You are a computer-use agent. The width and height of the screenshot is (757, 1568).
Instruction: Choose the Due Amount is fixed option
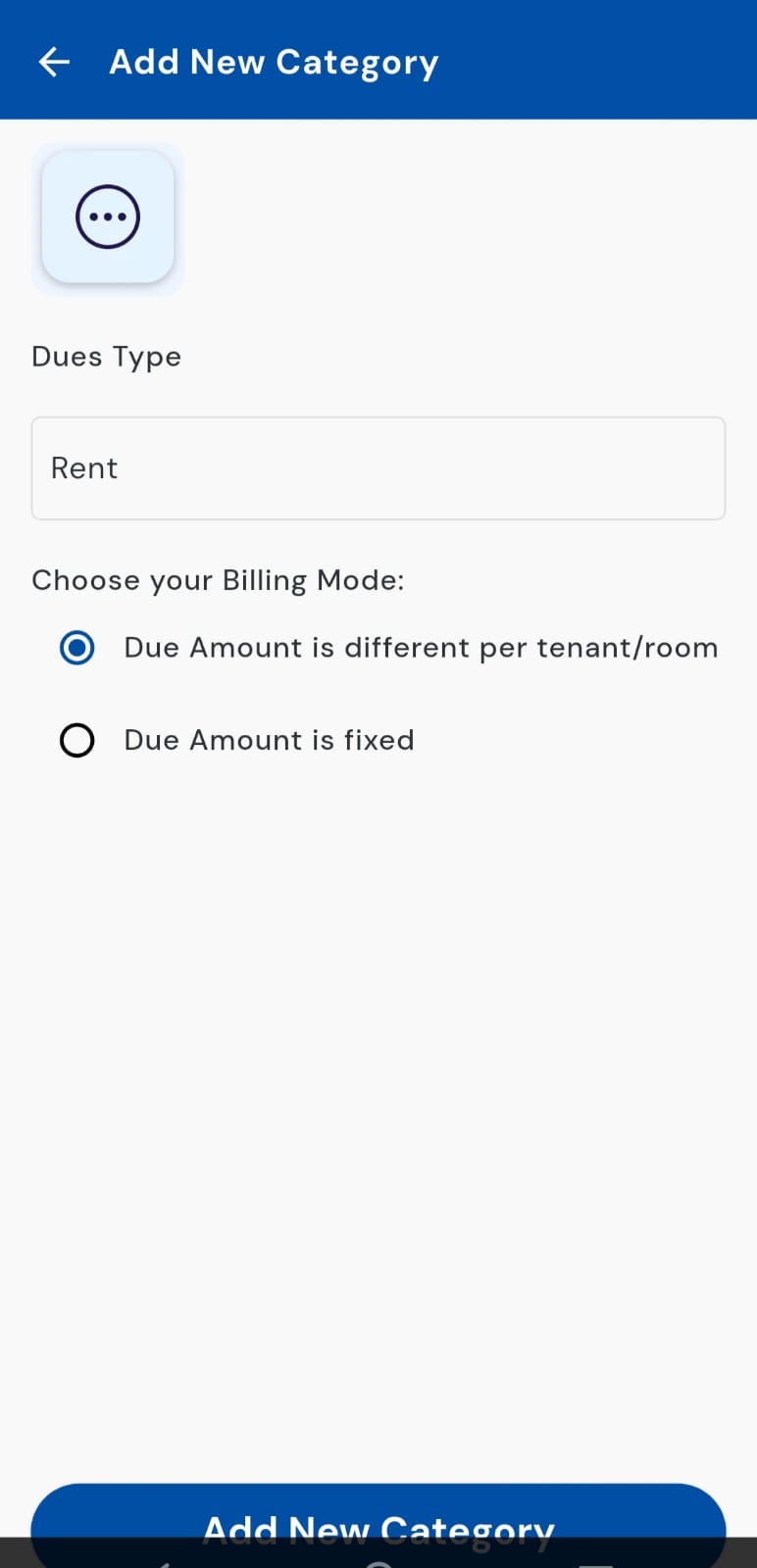[77, 740]
